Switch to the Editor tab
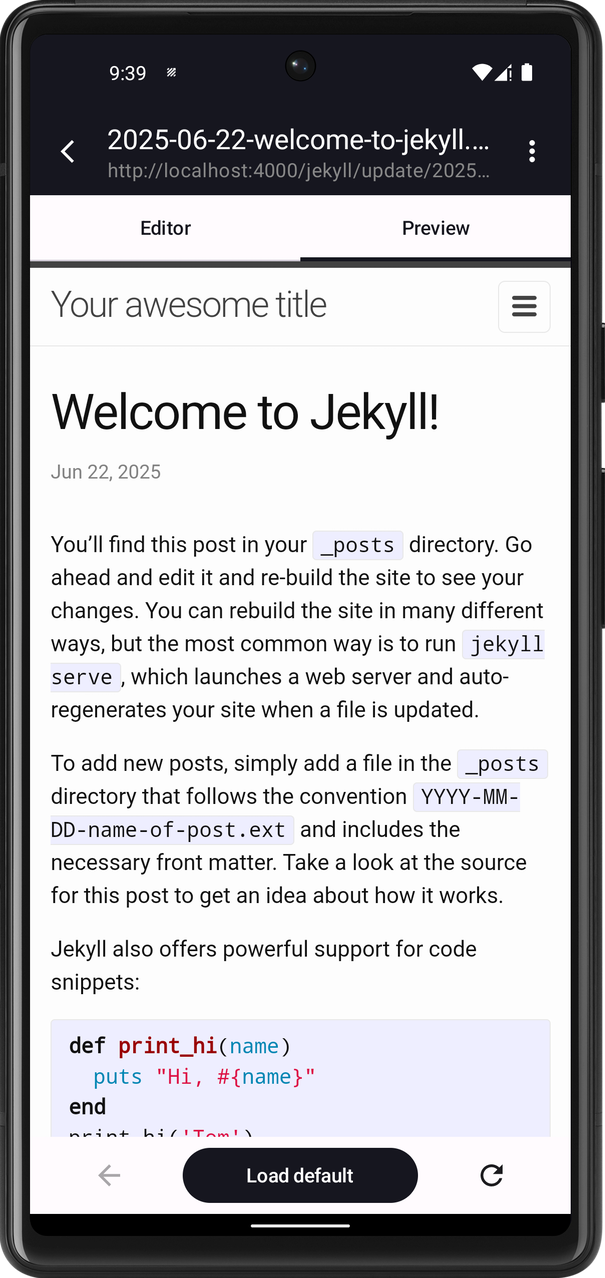The image size is (605, 1278). click(165, 228)
